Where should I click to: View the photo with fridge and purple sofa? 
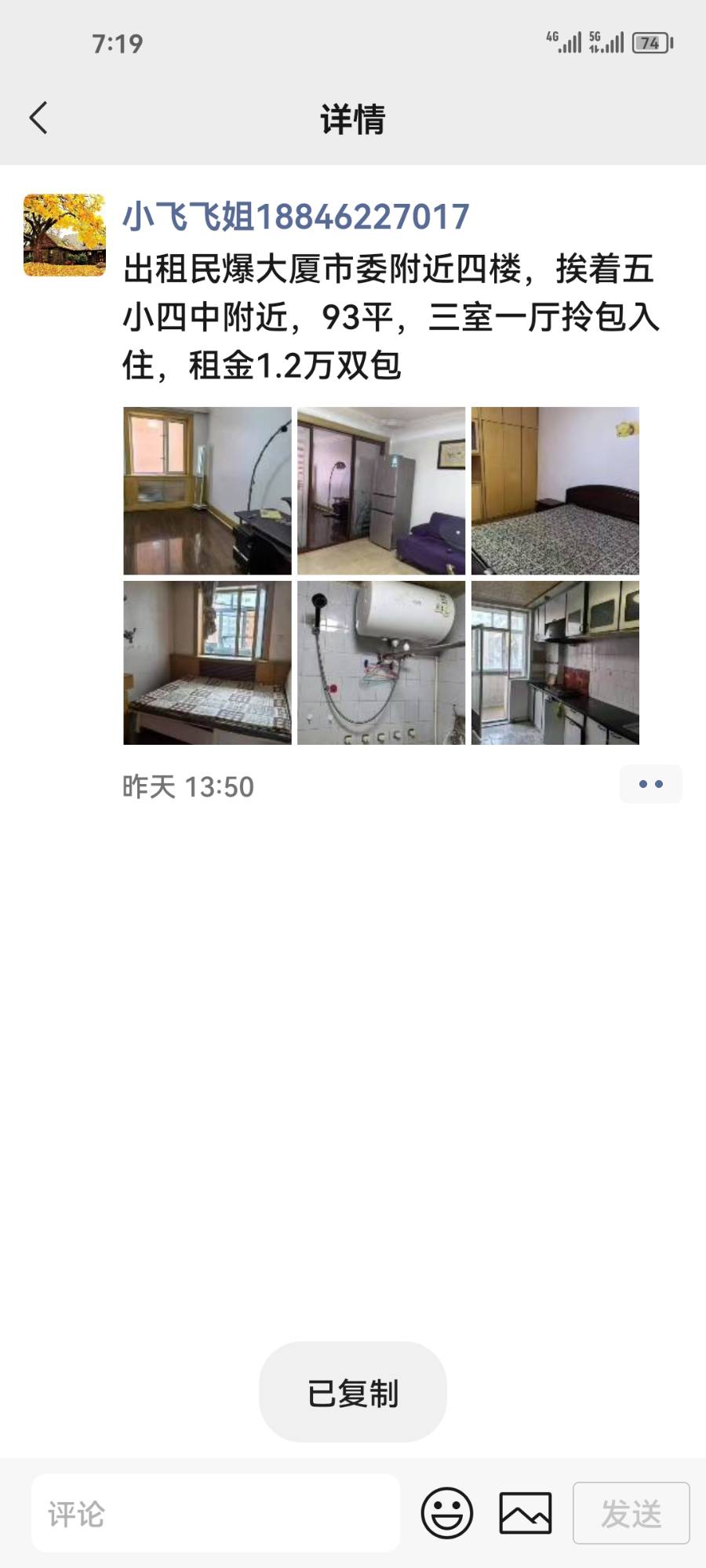[381, 491]
